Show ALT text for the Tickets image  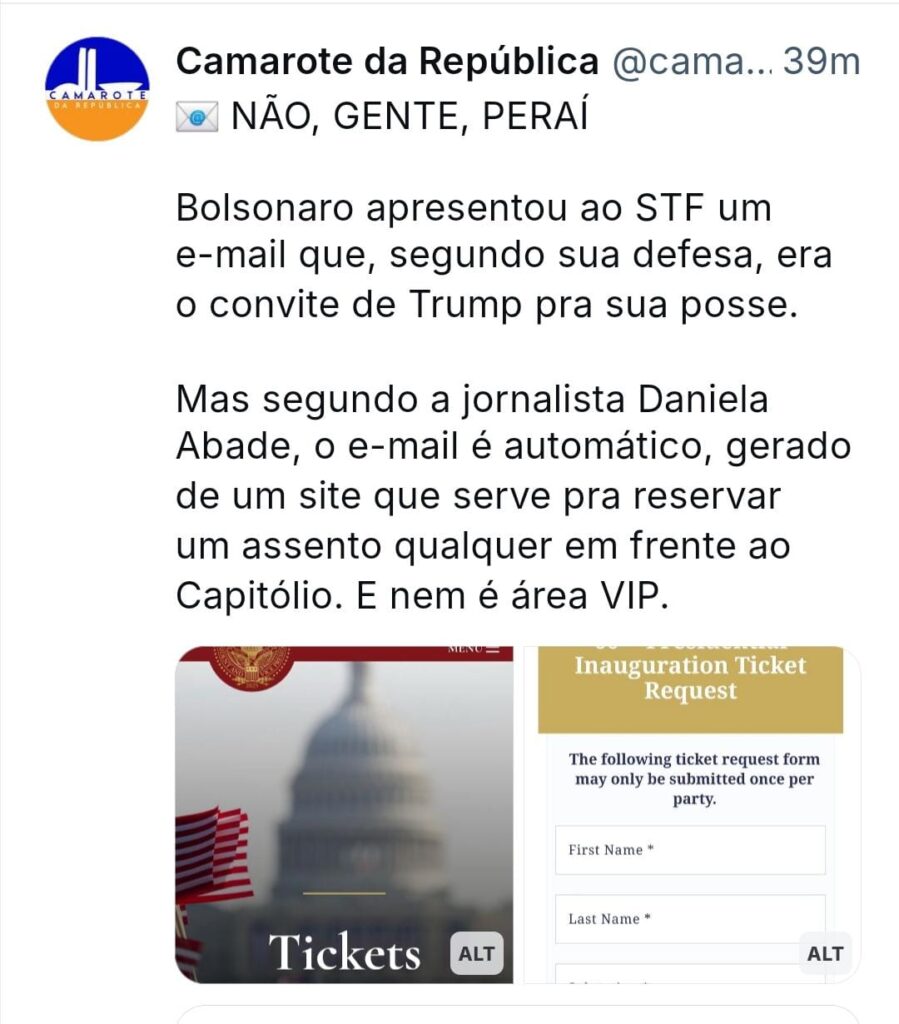[x=477, y=954]
